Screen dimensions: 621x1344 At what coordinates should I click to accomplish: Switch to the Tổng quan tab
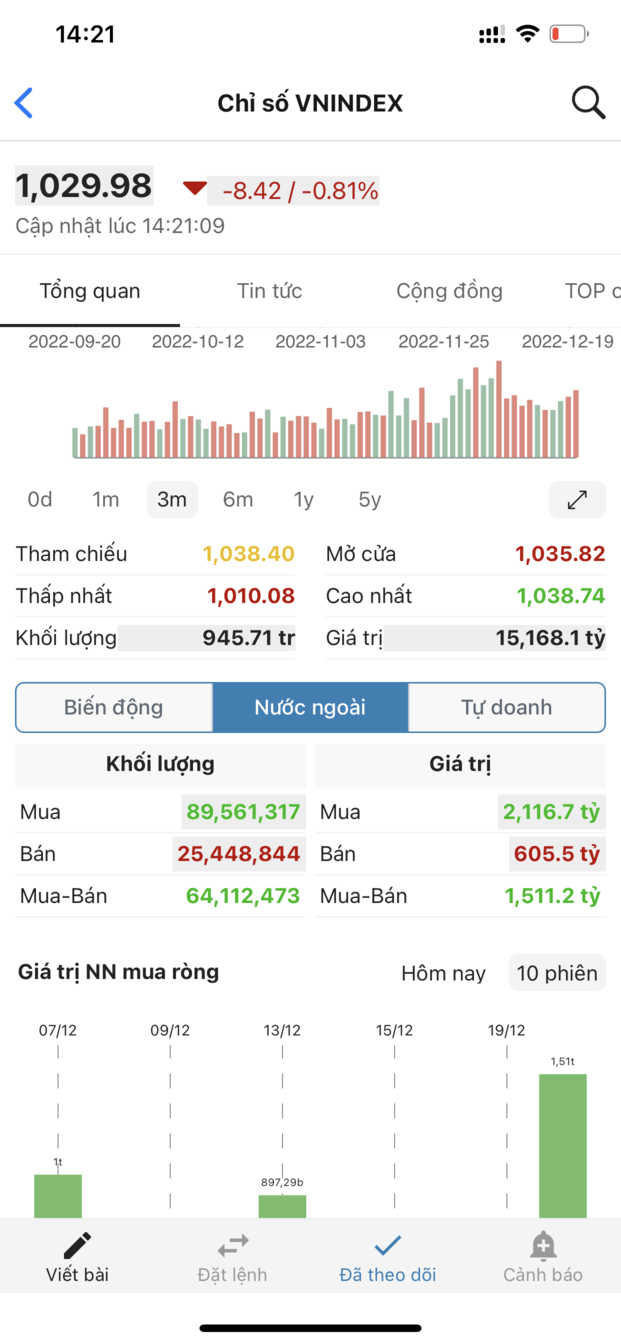tap(90, 292)
